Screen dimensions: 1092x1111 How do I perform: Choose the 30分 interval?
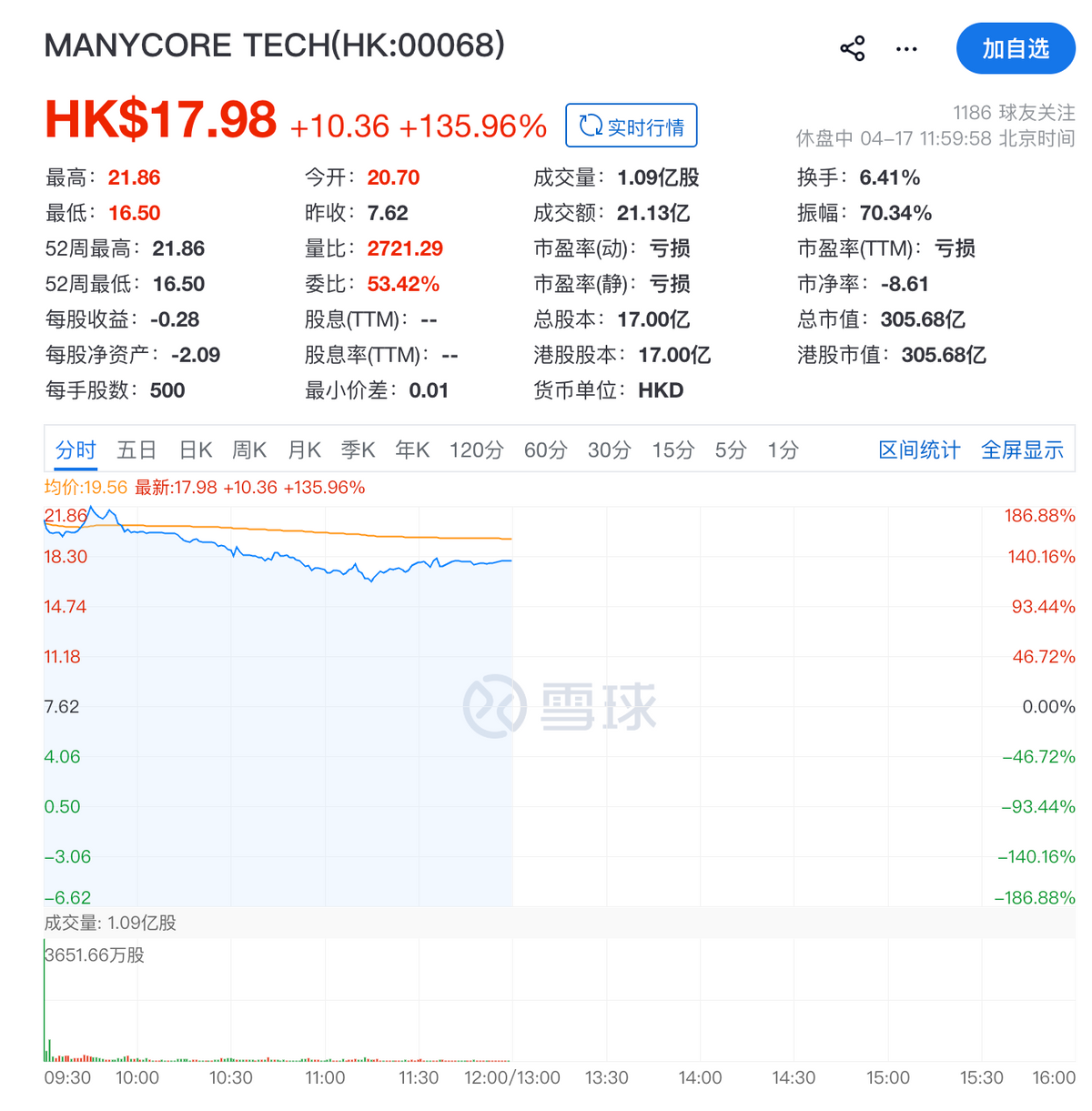tap(609, 449)
